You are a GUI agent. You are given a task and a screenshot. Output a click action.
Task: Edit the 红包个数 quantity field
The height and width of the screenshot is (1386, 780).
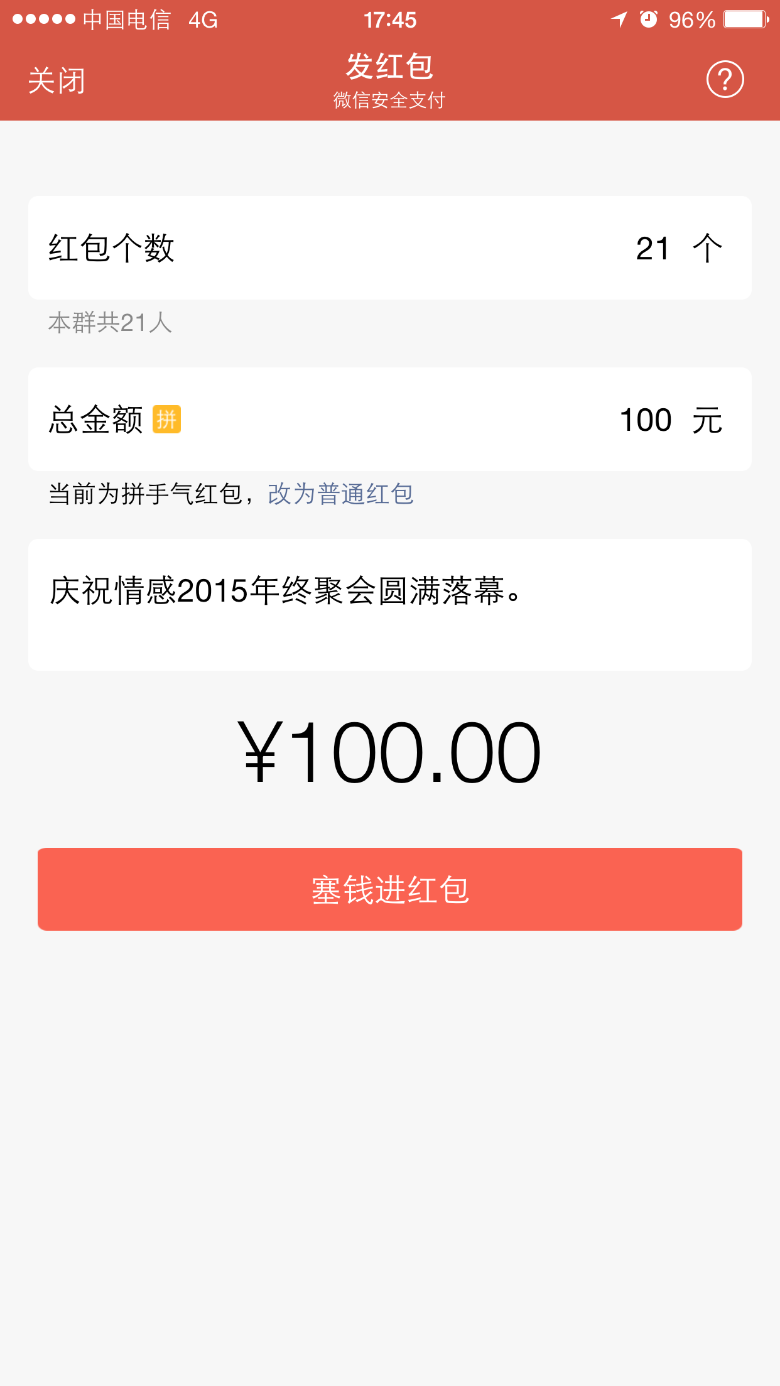(390, 248)
